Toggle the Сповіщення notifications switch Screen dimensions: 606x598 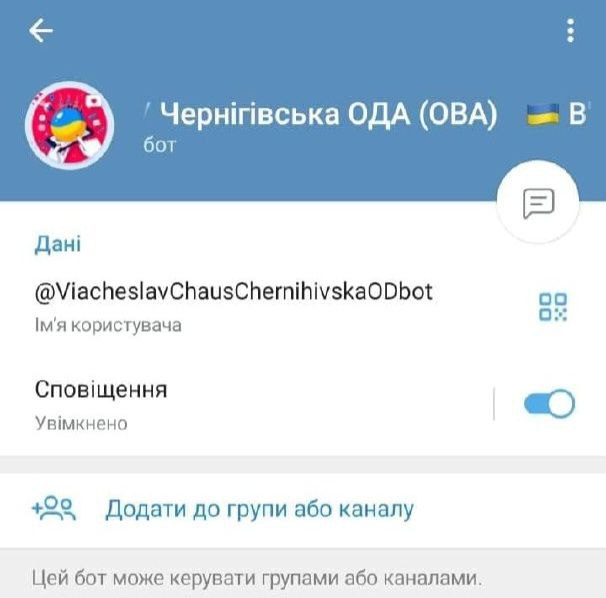pyautogui.click(x=549, y=404)
